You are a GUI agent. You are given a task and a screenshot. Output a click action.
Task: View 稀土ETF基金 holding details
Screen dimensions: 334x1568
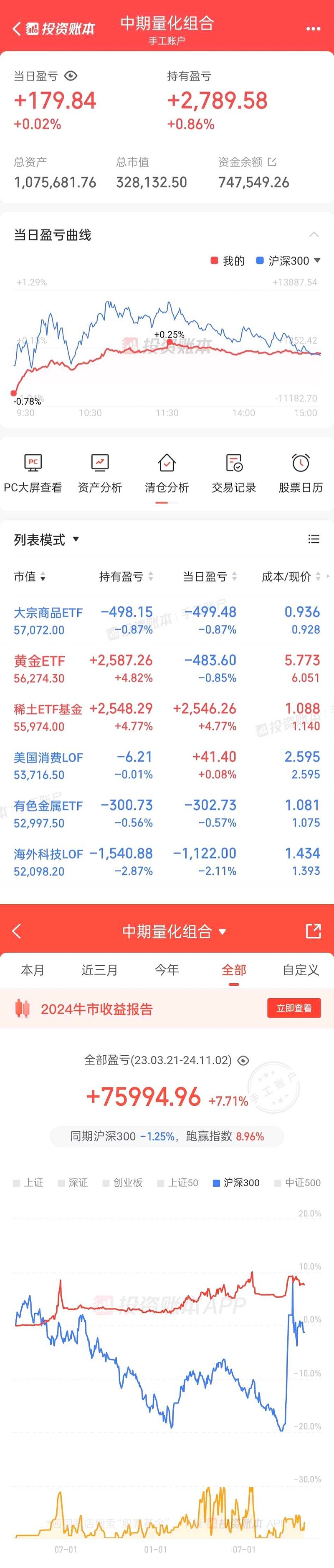tap(48, 710)
